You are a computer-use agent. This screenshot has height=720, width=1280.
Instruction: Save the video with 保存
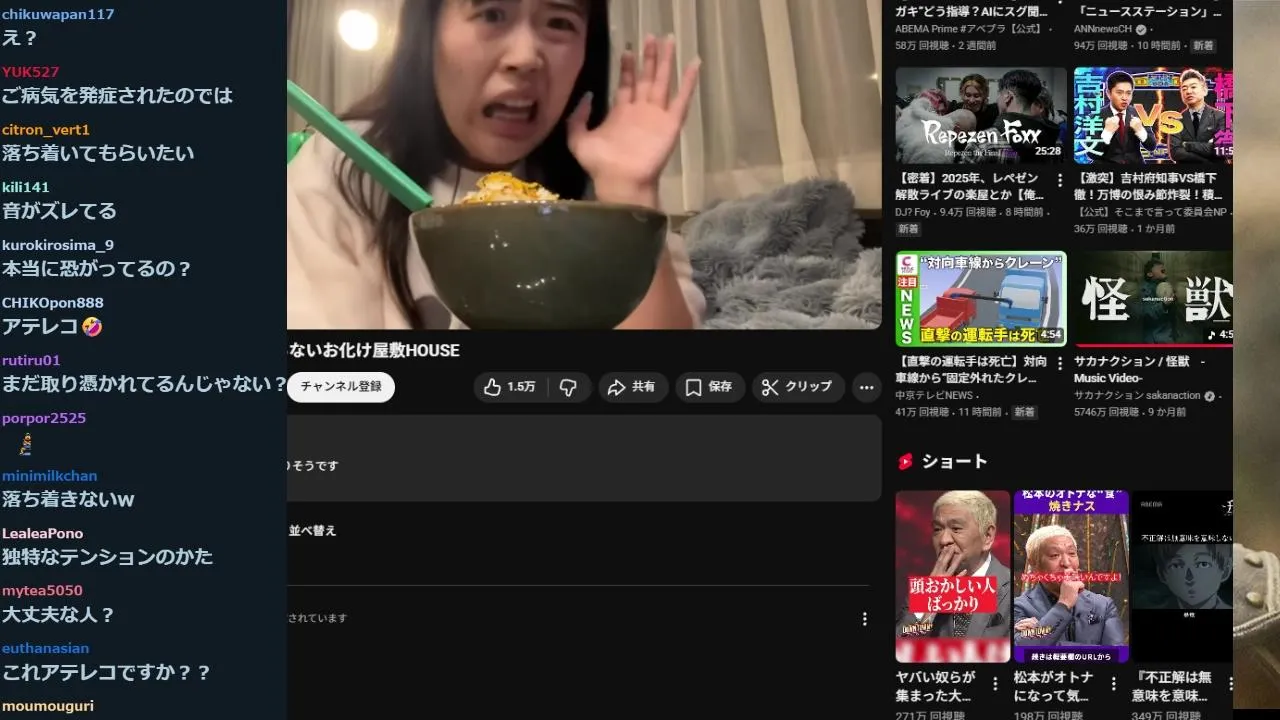click(709, 387)
